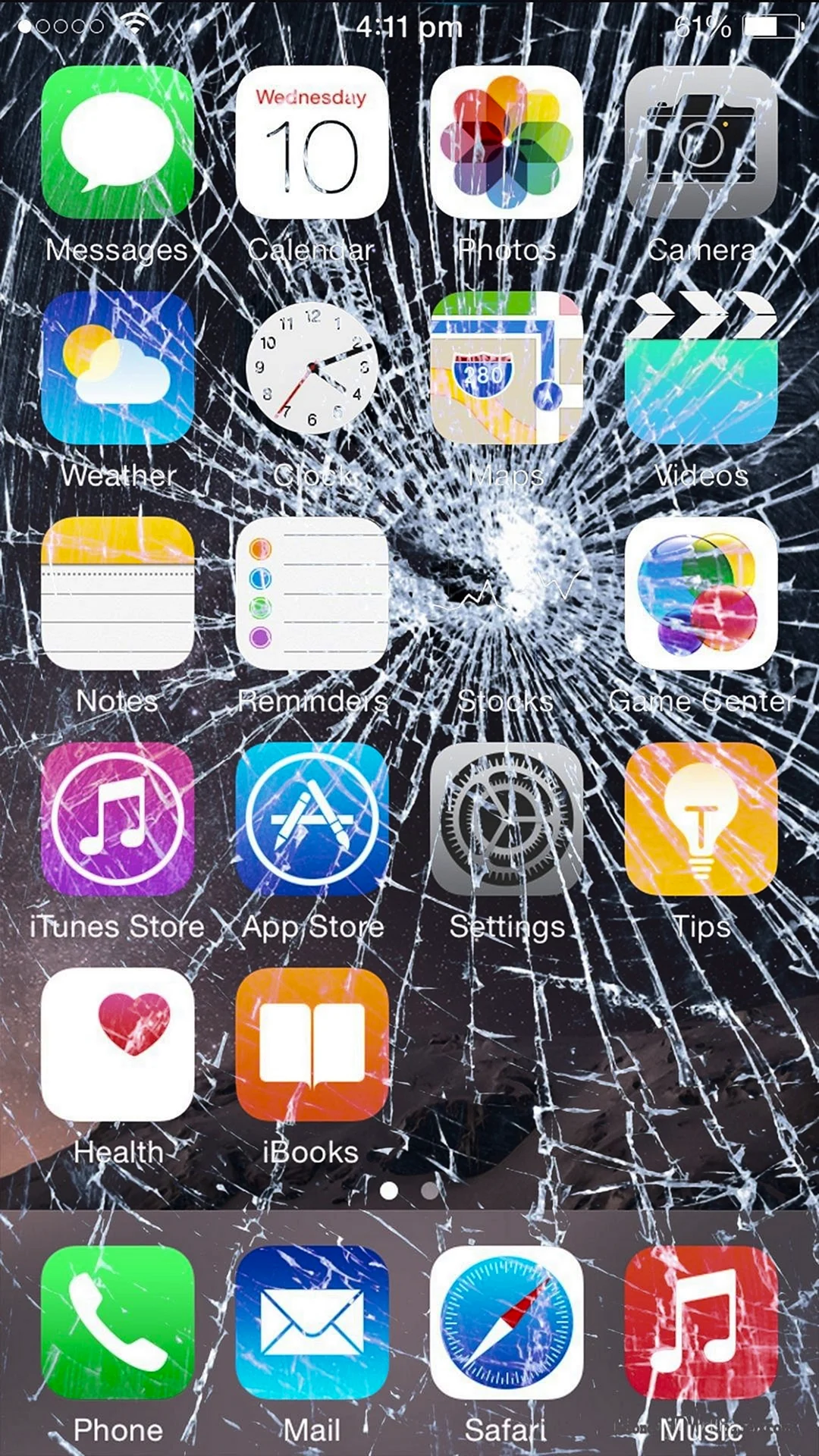Launch the App Store

tap(312, 819)
